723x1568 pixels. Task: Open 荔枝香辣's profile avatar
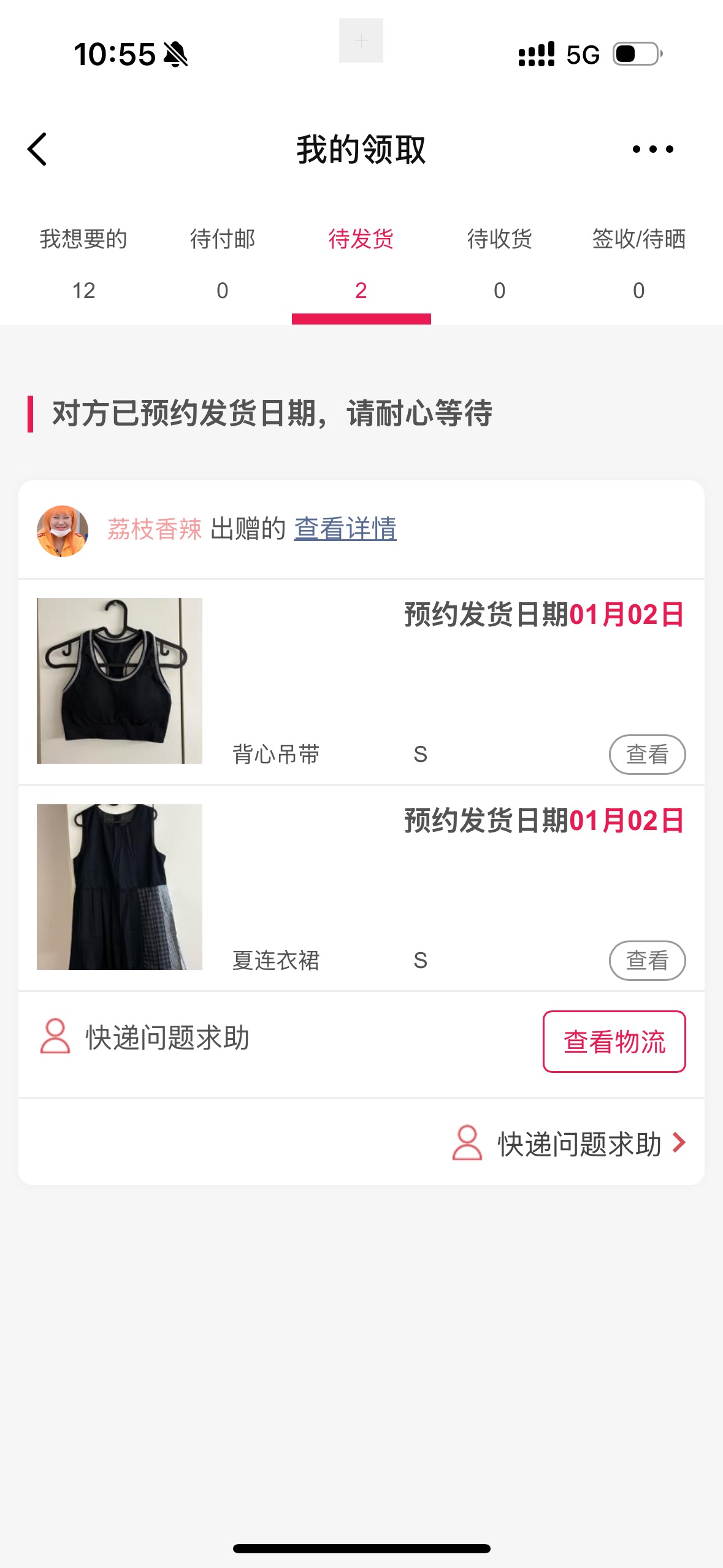63,531
